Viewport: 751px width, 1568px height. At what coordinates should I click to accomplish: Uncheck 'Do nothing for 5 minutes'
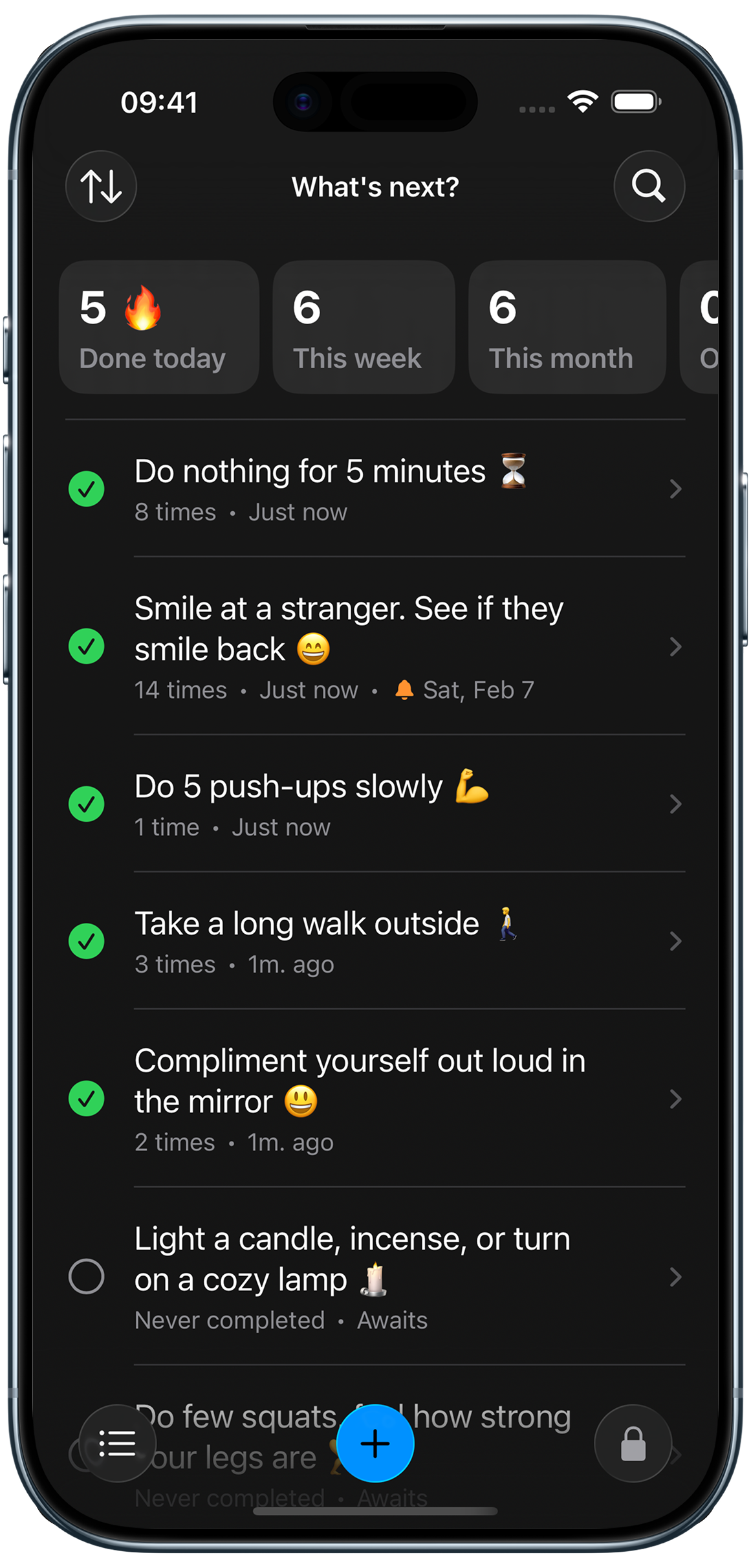pyautogui.click(x=86, y=489)
